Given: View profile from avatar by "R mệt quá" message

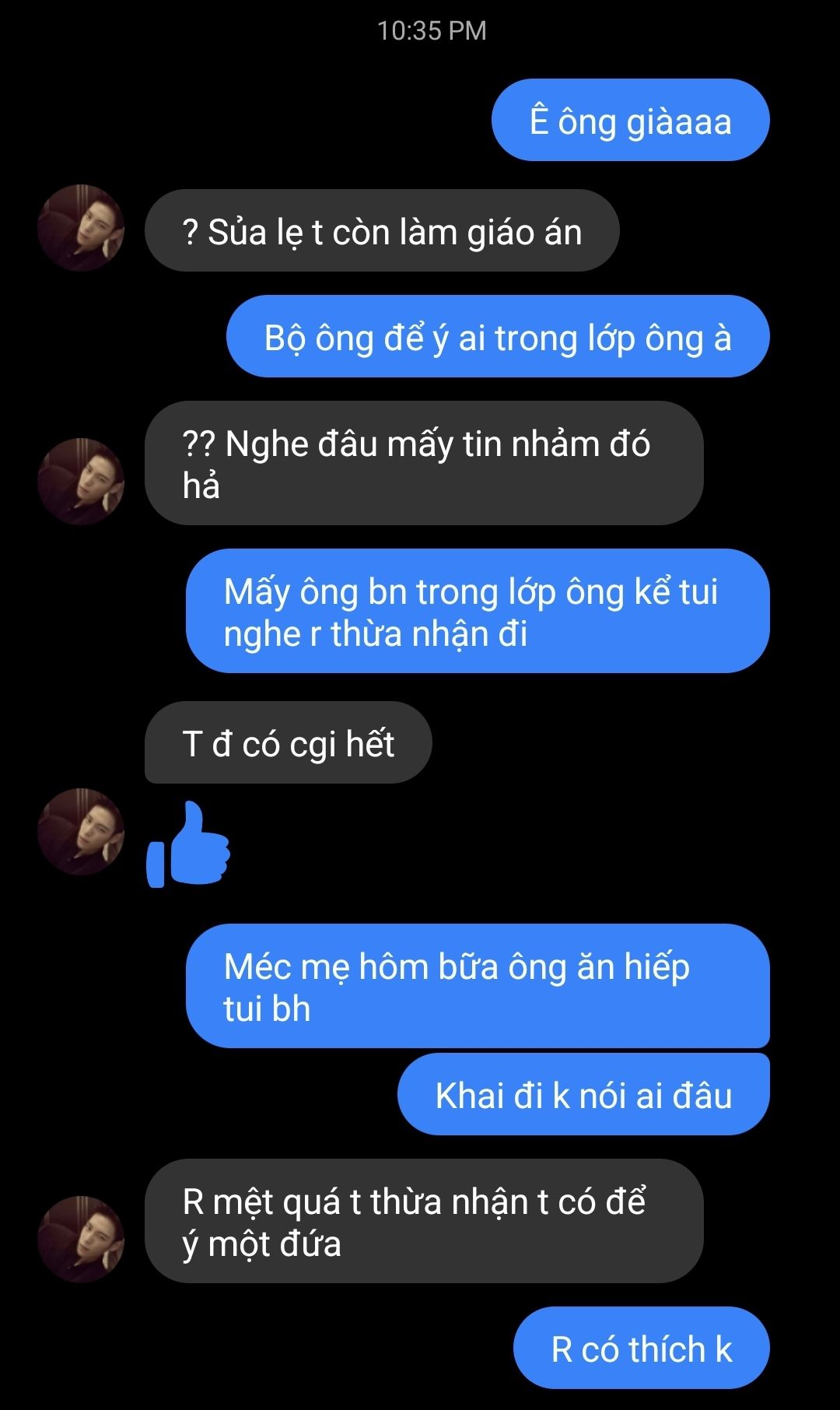Looking at the screenshot, I should [81, 1240].
